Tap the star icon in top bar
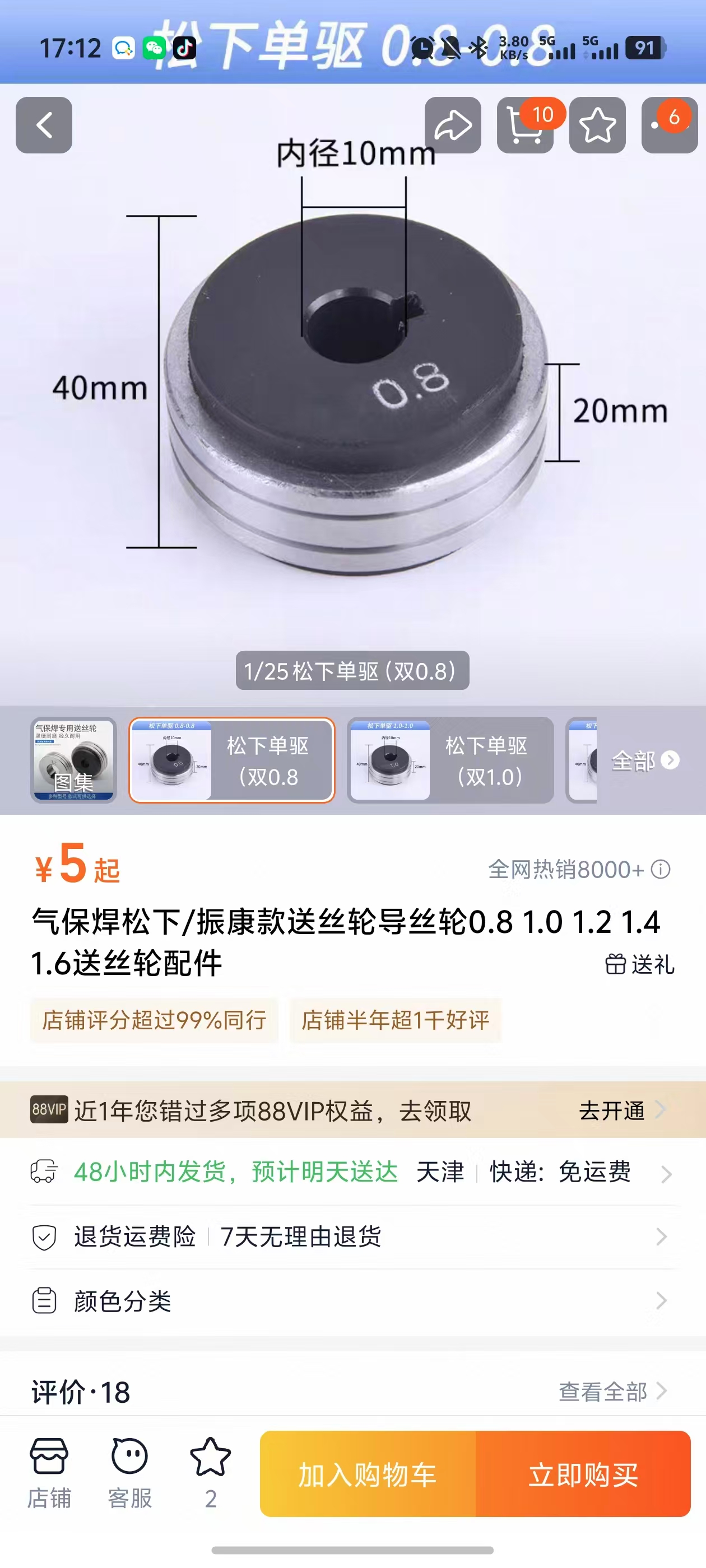Image resolution: width=706 pixels, height=1568 pixels. point(597,125)
